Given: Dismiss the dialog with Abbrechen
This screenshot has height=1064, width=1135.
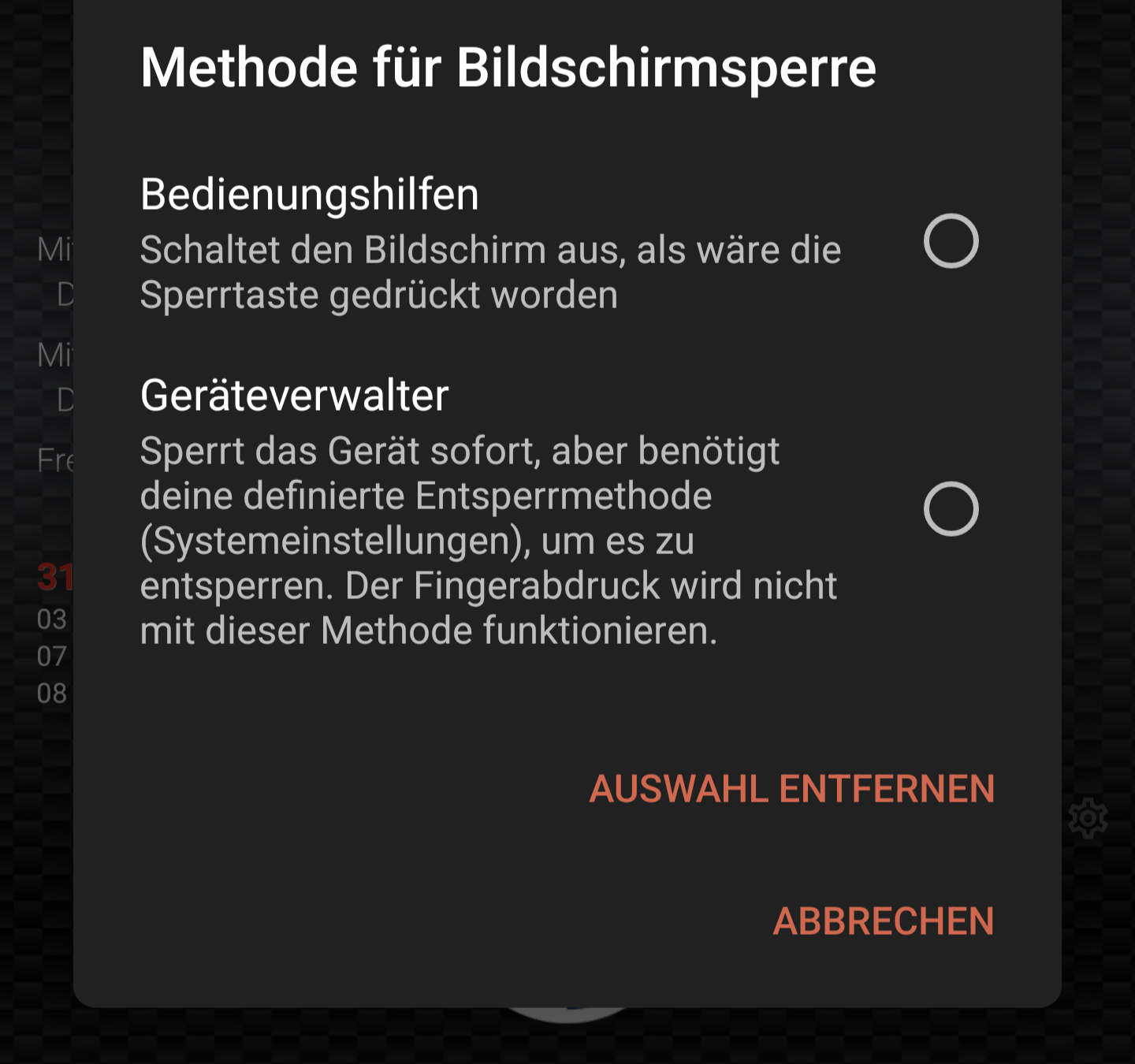Looking at the screenshot, I should pyautogui.click(x=883, y=921).
